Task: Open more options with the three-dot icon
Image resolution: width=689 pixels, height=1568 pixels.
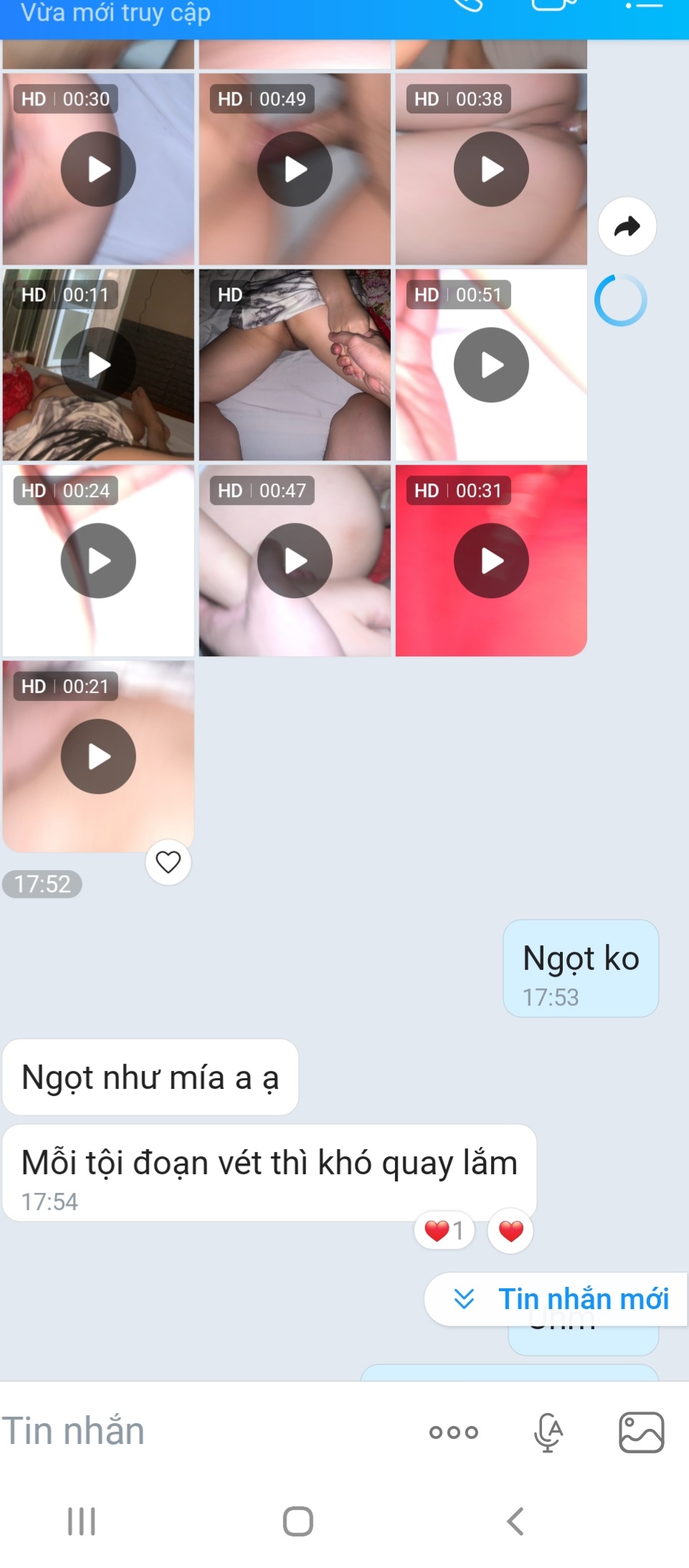Action: coord(453,1432)
